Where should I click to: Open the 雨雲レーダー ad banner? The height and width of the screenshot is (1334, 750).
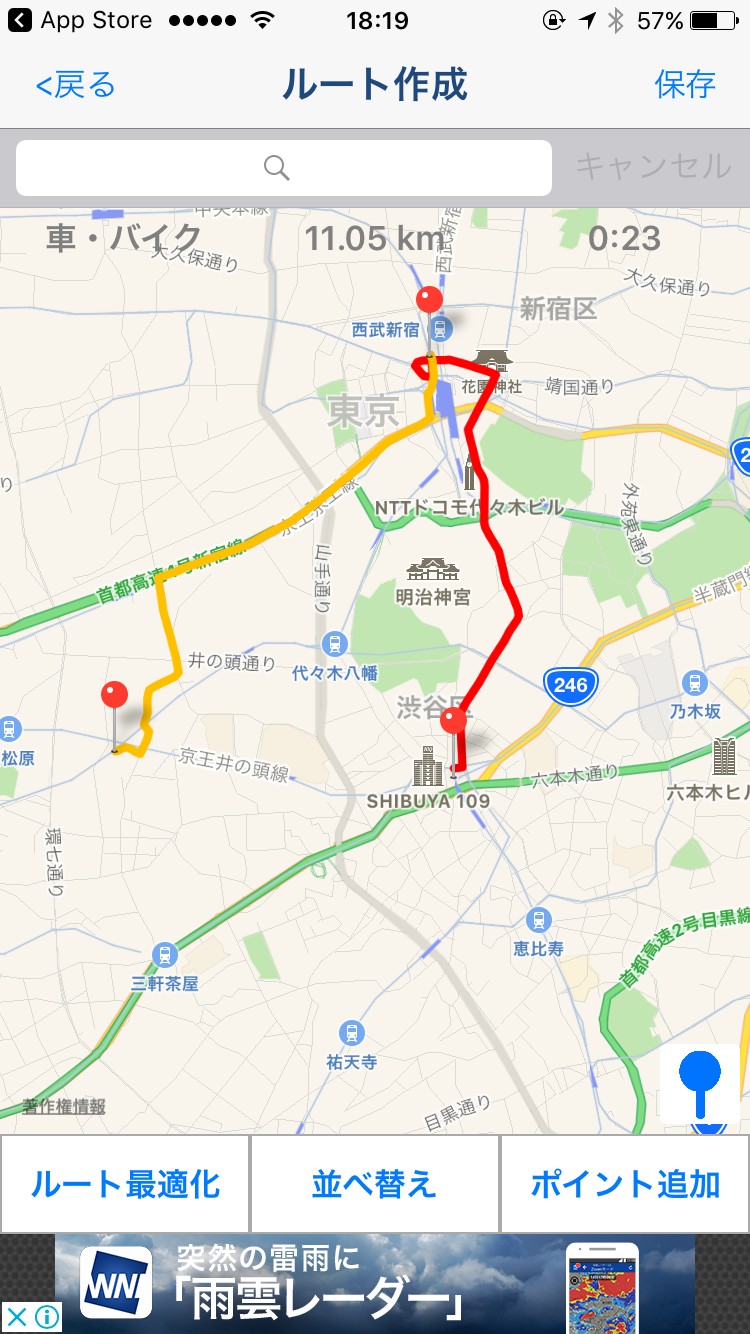click(375, 1284)
